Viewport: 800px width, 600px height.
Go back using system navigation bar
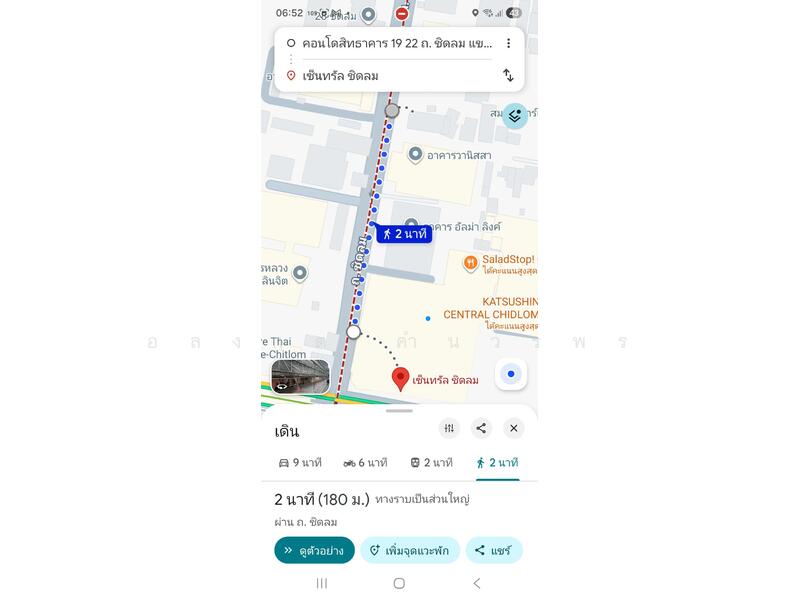click(476, 583)
